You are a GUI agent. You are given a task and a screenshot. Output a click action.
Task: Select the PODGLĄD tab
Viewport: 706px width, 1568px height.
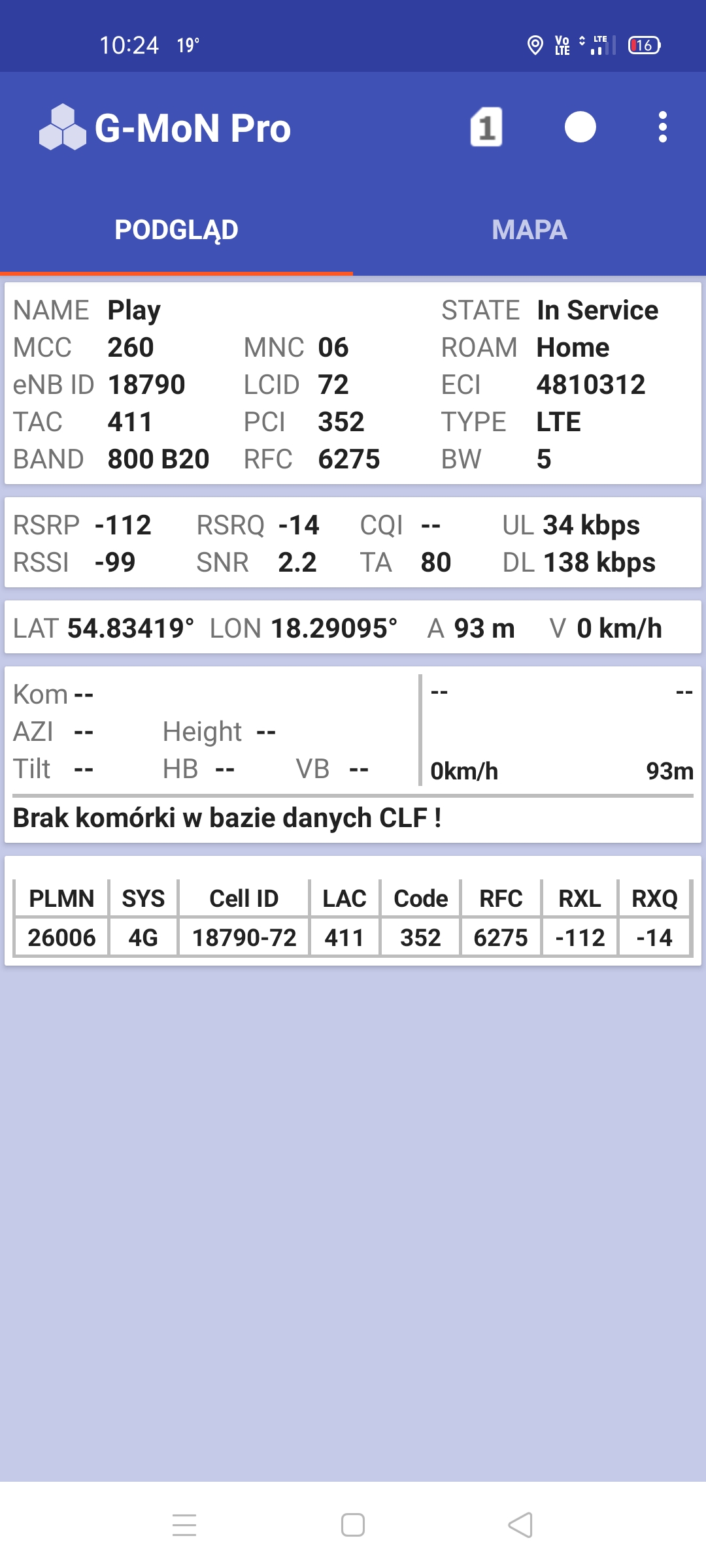(x=176, y=230)
